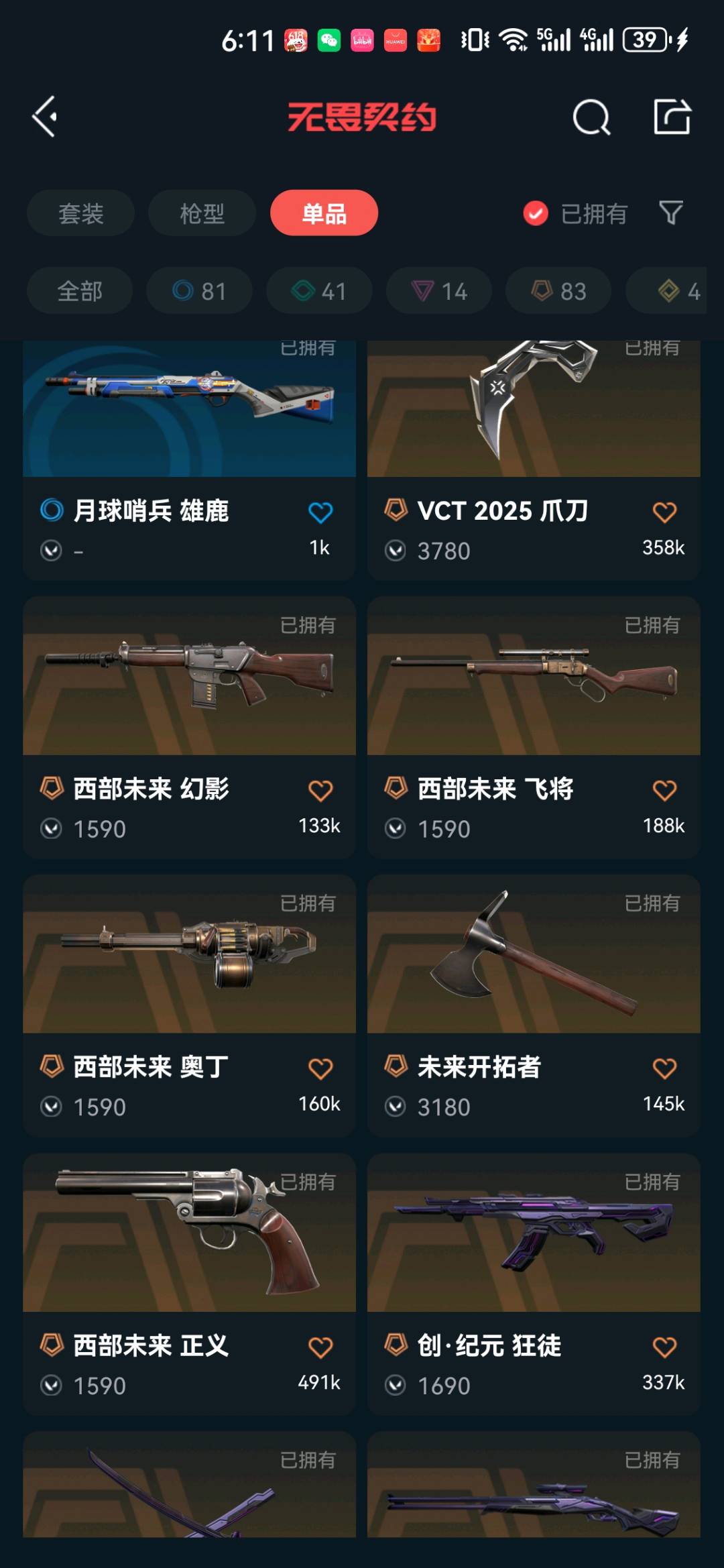Image resolution: width=724 pixels, height=1568 pixels.
Task: Filter by the purple 14 rarity chip
Action: pos(439,291)
